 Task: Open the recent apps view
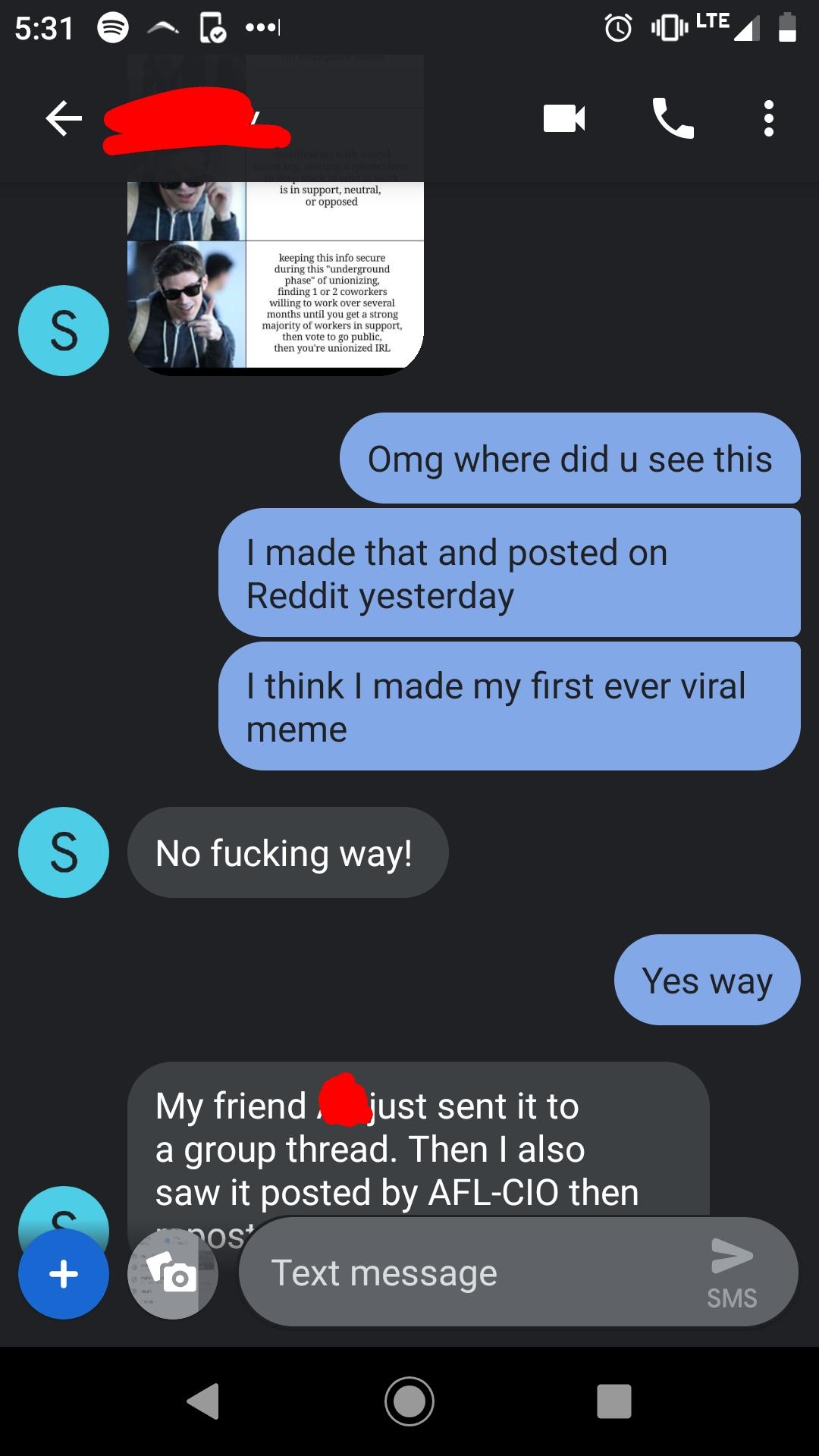tap(613, 1401)
